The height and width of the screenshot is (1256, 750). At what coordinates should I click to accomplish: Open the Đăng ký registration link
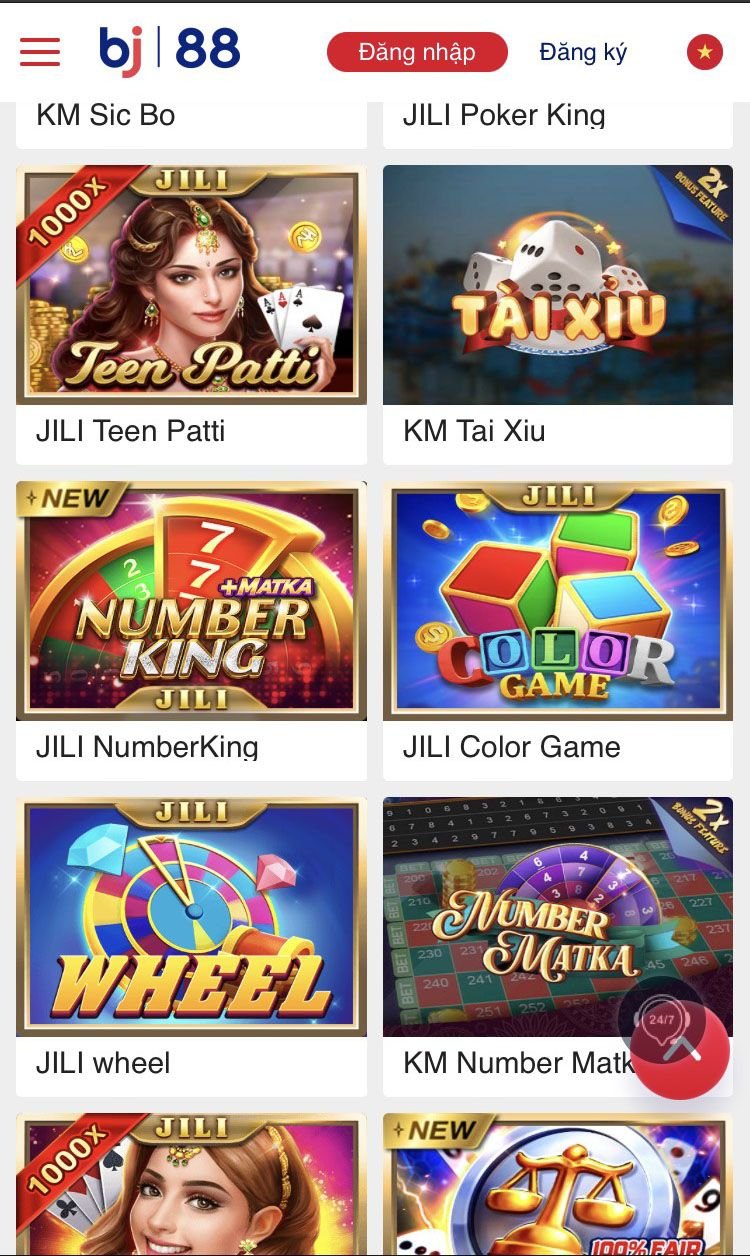click(583, 52)
